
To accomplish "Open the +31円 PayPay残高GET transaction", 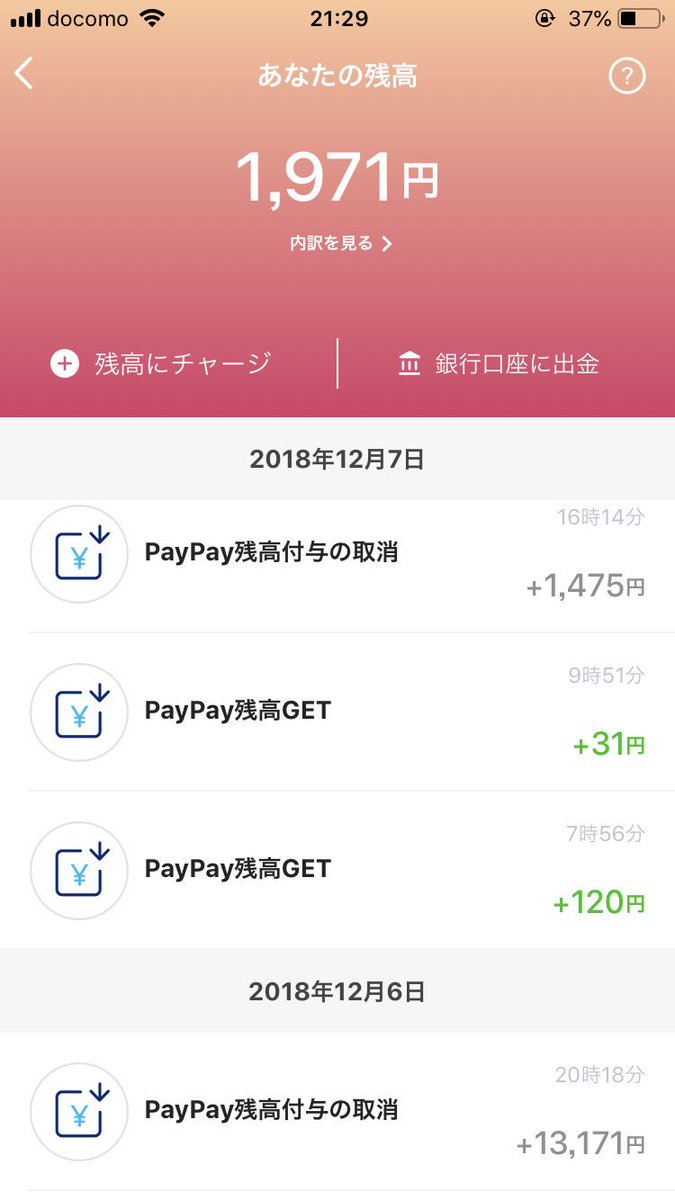I will 337,712.
